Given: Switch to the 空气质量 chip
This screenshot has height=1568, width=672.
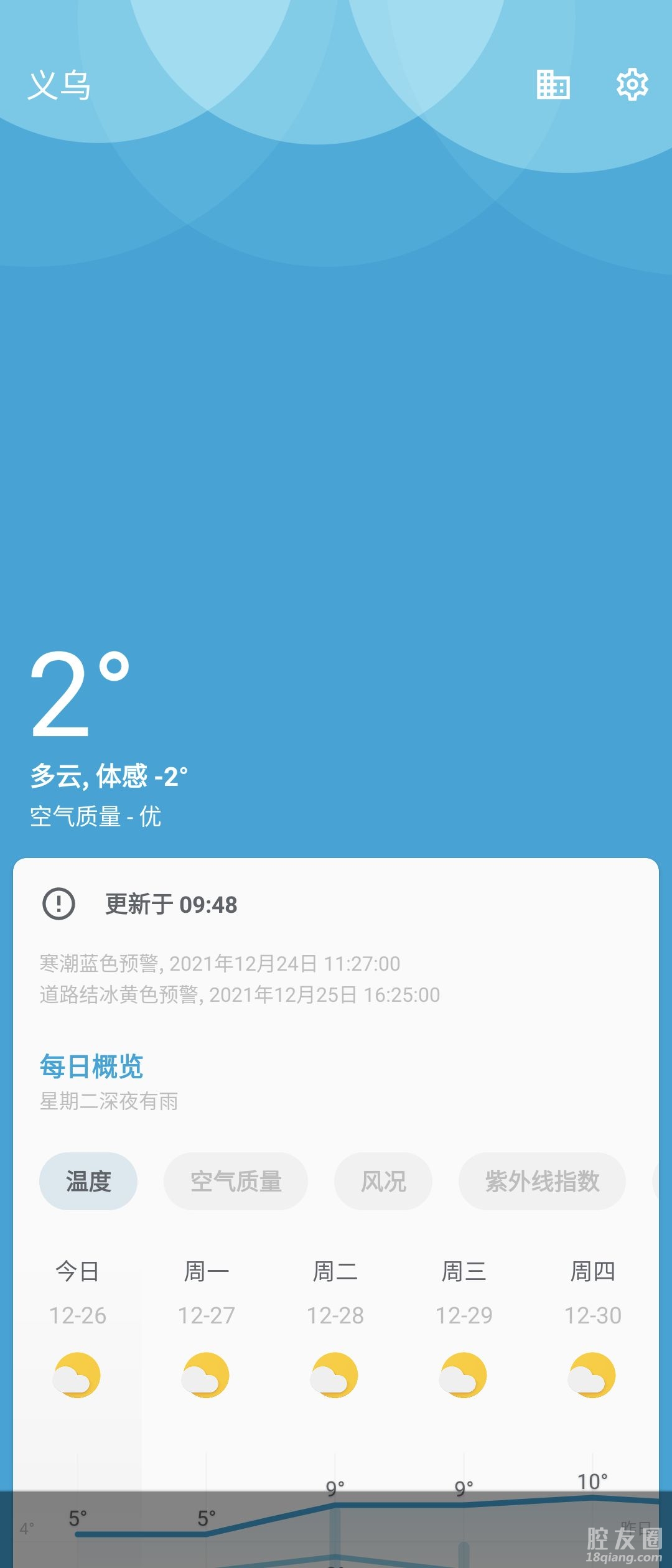Looking at the screenshot, I should point(236,1181).
